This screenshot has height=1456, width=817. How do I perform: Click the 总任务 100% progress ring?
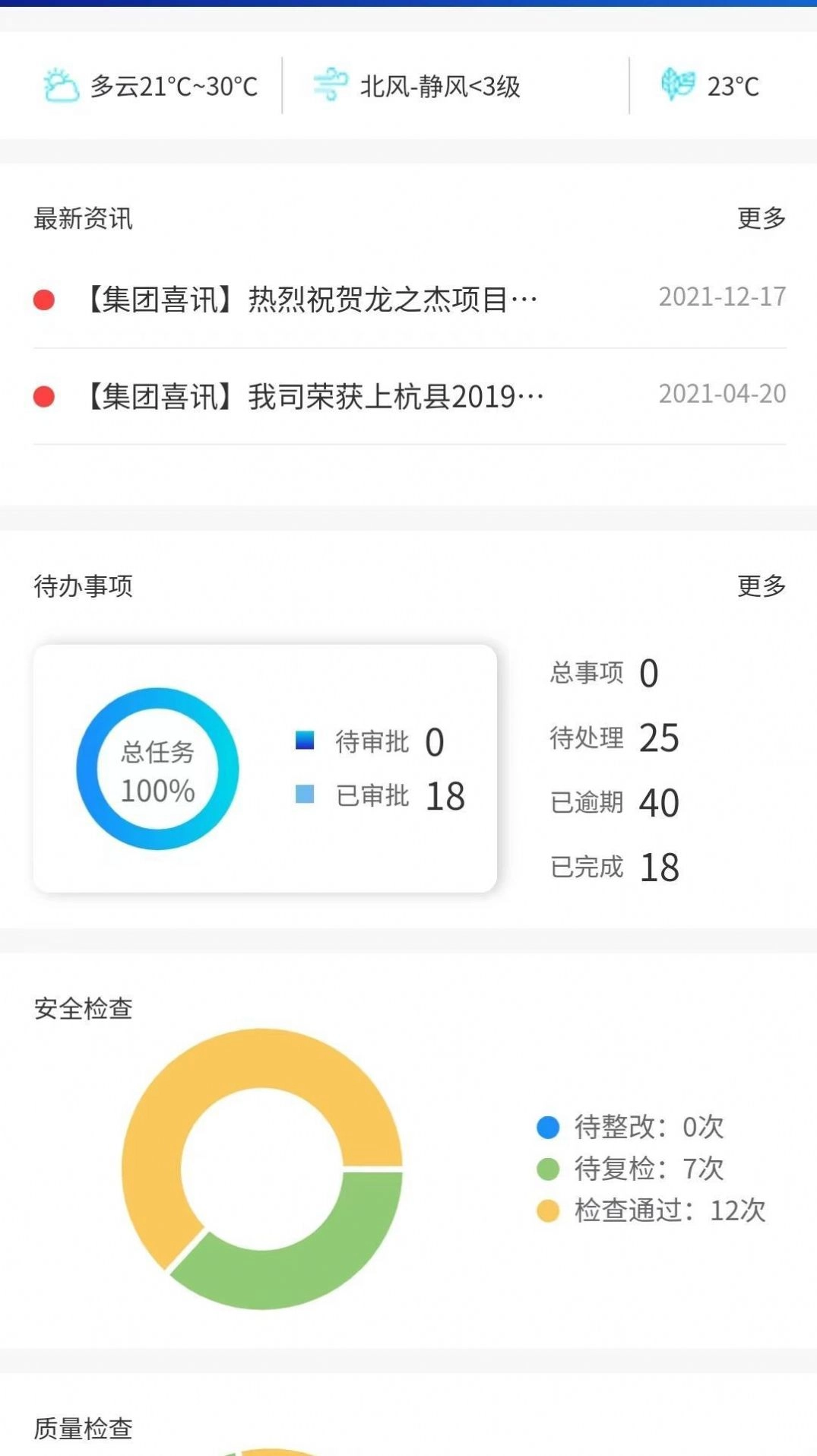tap(156, 769)
